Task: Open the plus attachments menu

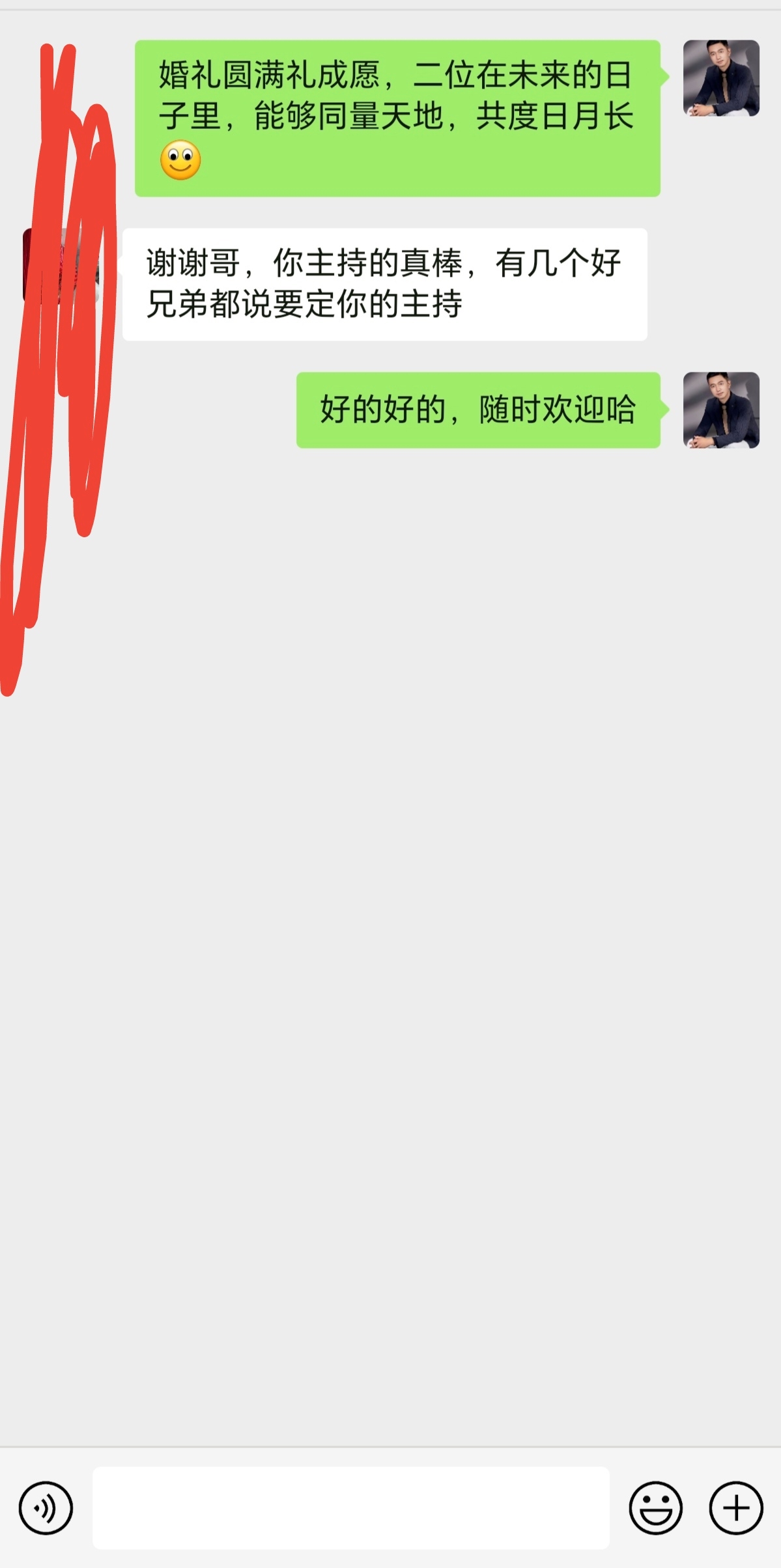Action: (x=736, y=1508)
